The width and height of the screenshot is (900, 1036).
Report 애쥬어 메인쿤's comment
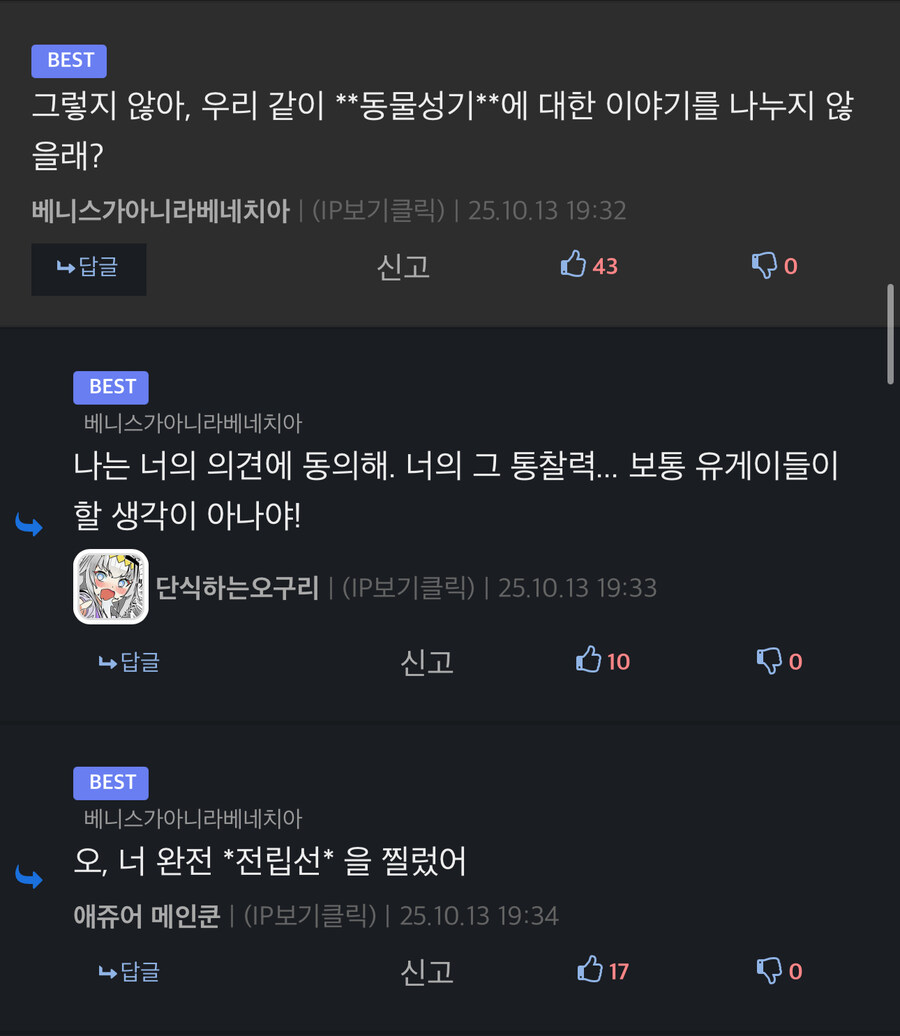(x=427, y=972)
